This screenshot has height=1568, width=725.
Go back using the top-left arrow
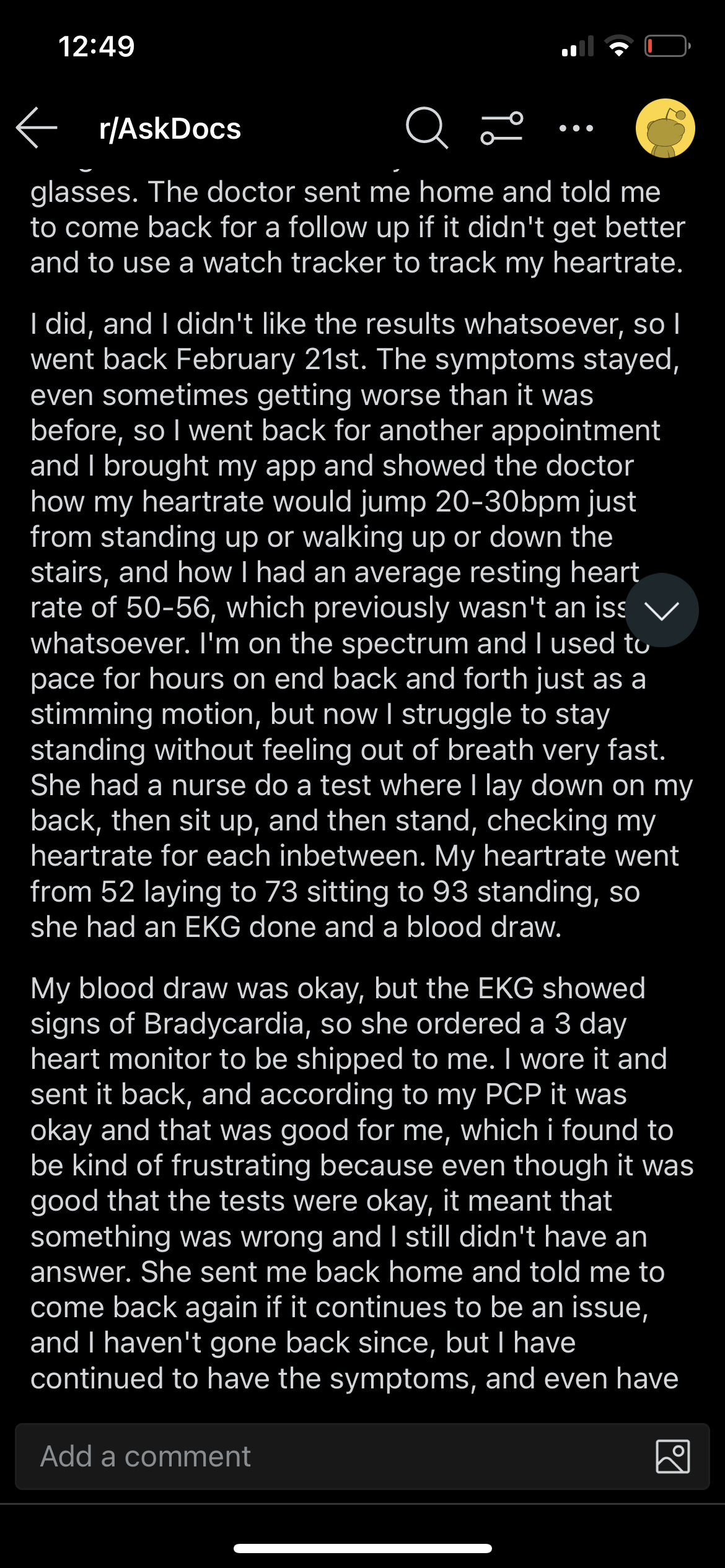(37, 128)
